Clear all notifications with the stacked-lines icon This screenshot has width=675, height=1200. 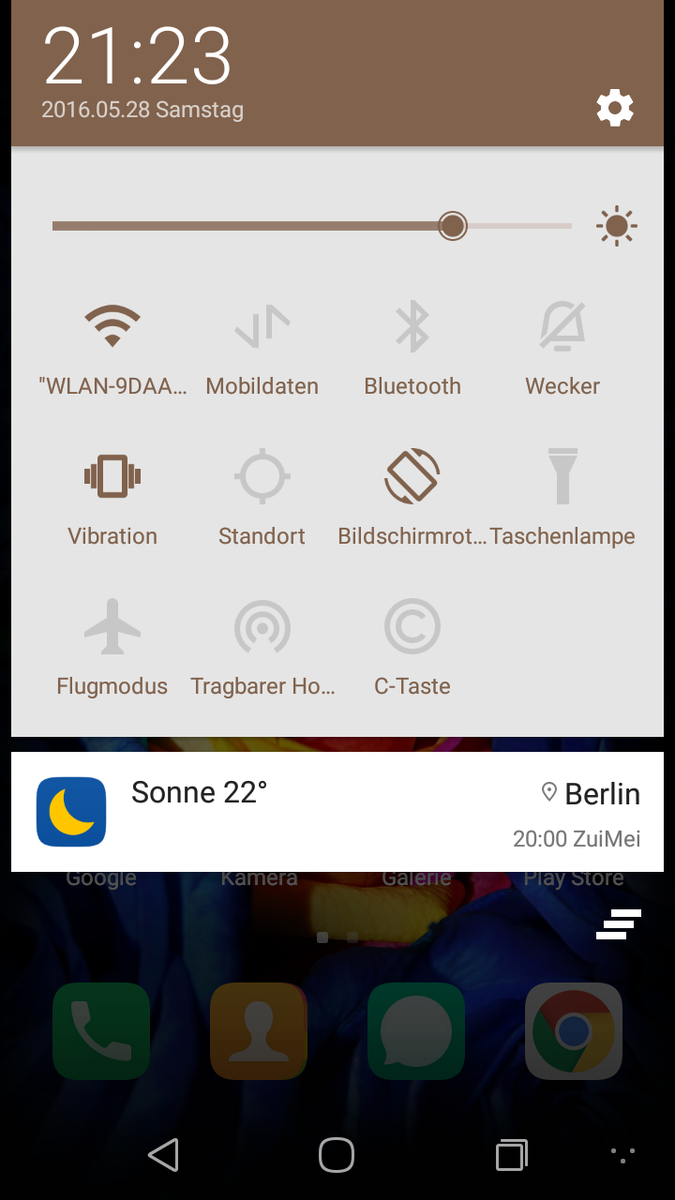(618, 925)
